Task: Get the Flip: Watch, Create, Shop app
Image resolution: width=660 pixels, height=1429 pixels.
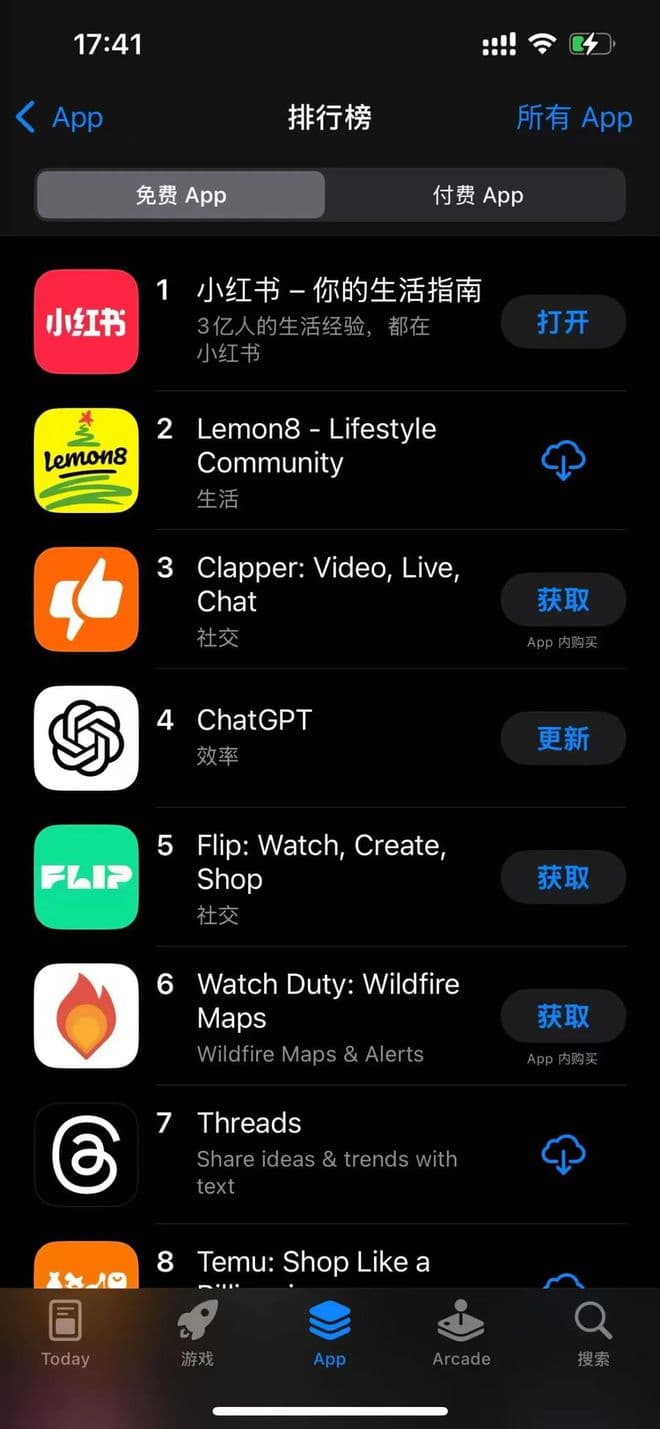Action: (562, 878)
